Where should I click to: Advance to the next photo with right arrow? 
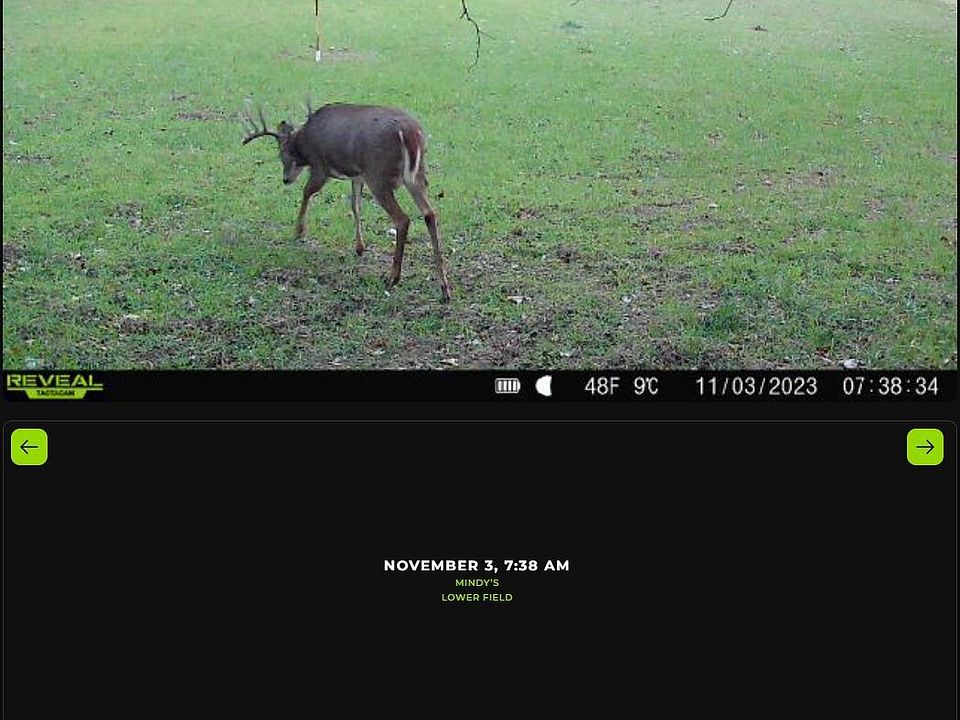point(925,447)
